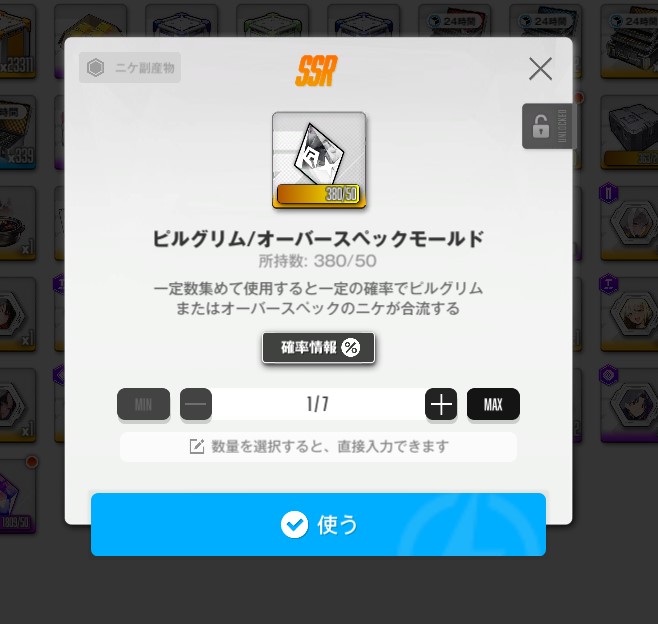Screen dimensions: 658x624
Task: Confirm with the 使う button
Action: pyautogui.click(x=318, y=524)
